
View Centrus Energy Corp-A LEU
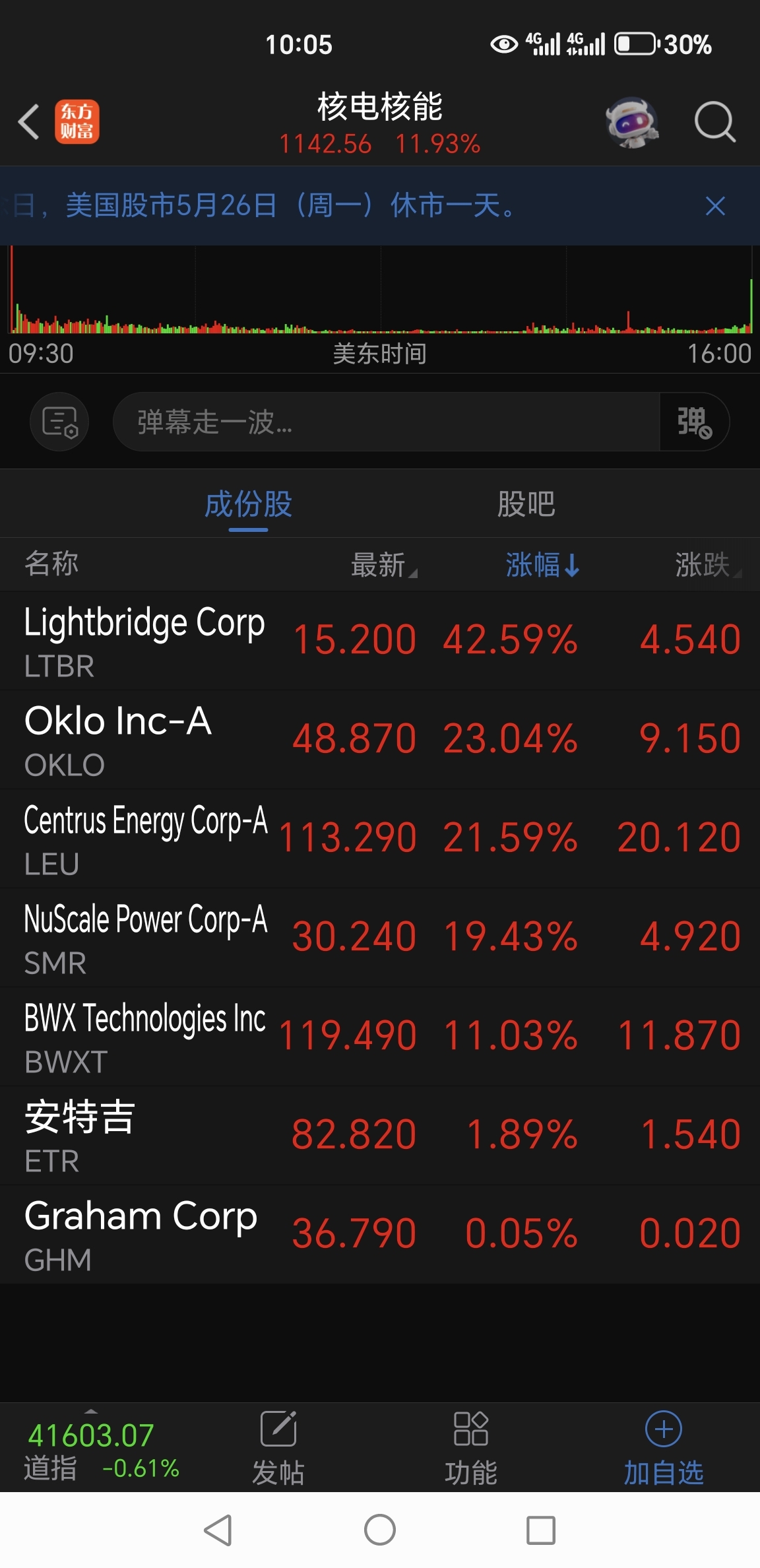pos(380,839)
